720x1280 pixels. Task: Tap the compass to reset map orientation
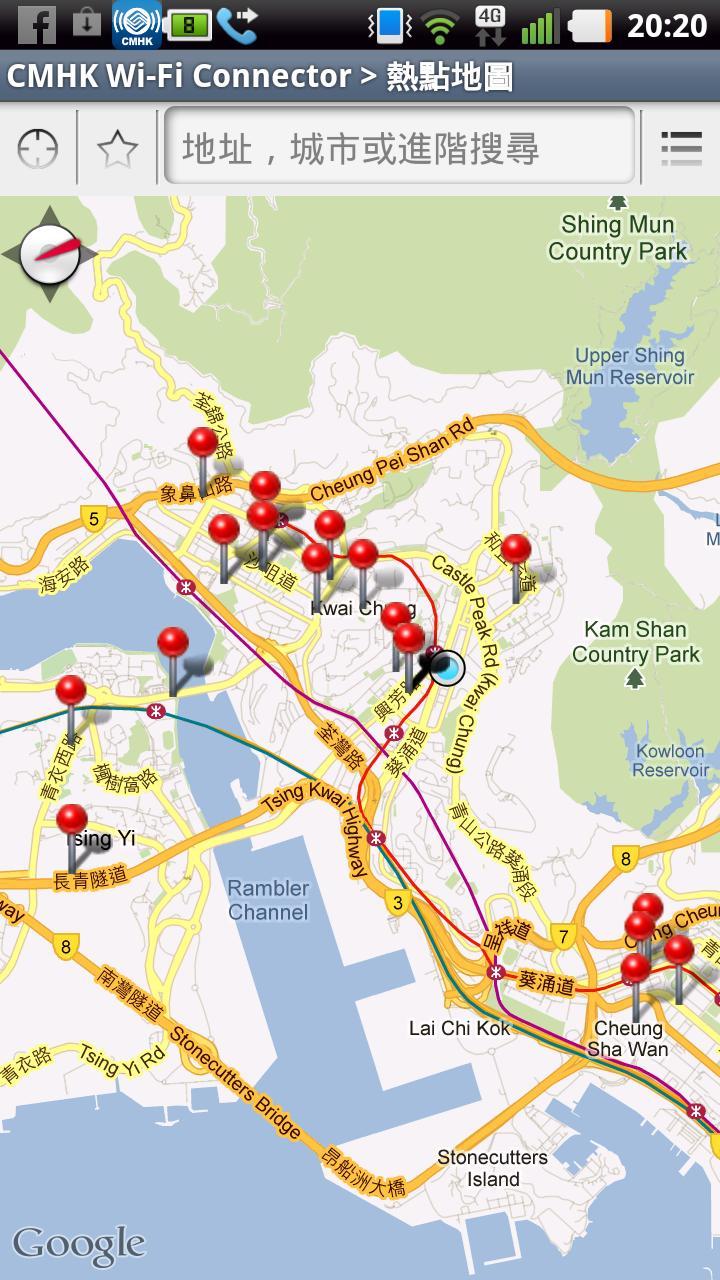49,256
